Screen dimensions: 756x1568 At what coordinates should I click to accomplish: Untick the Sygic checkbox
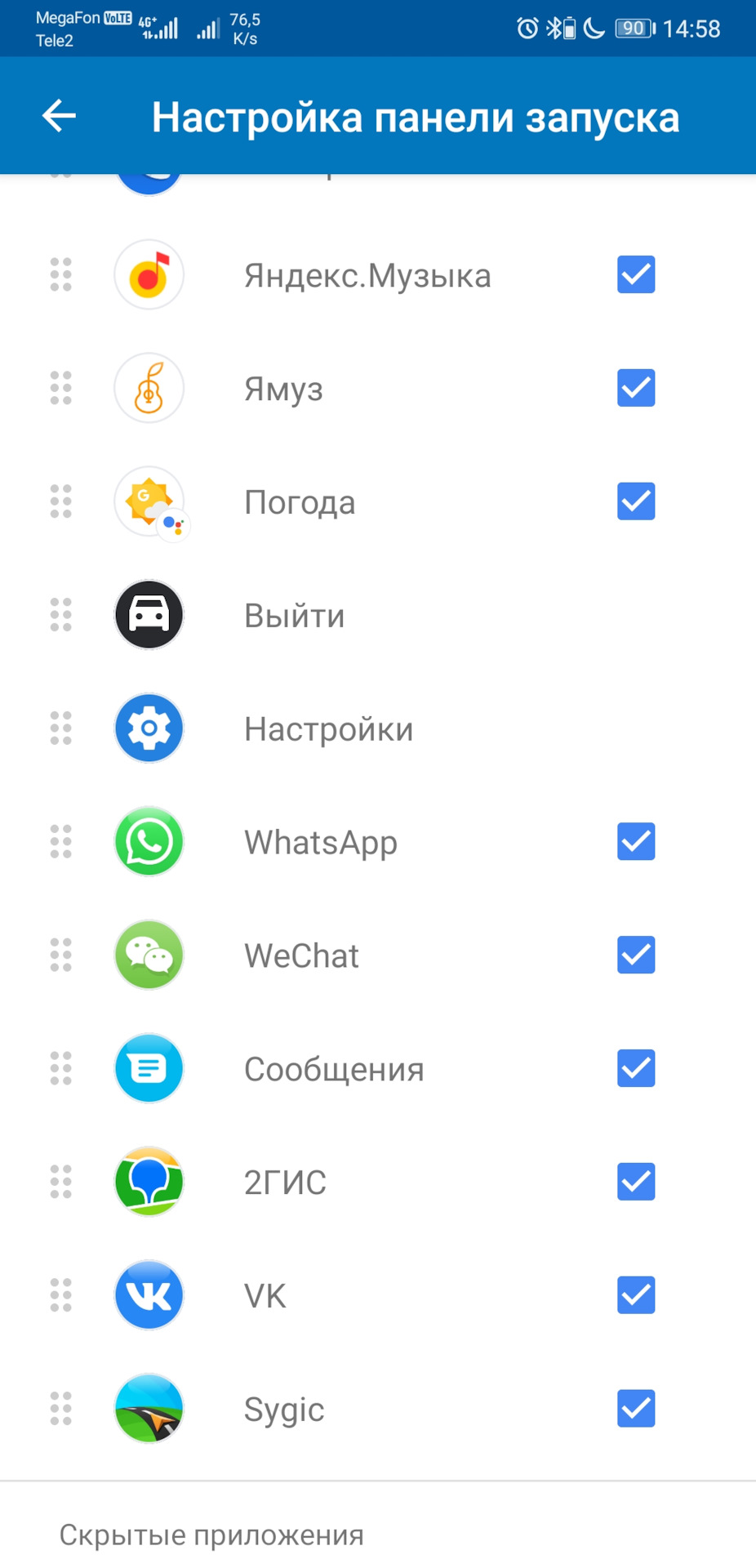[636, 1410]
